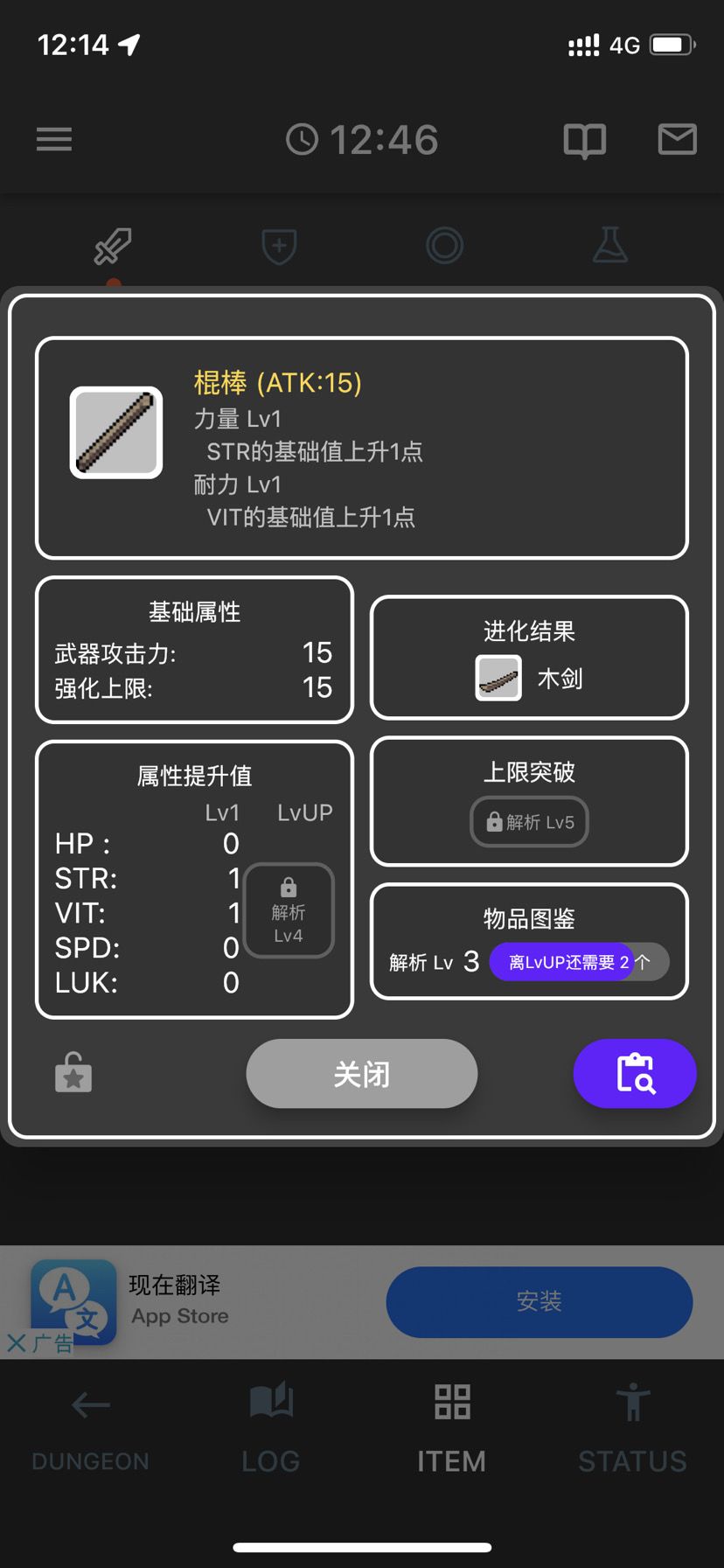The height and width of the screenshot is (1568, 724).
Task: Tap the 安装 install button in the ad
Action: pyautogui.click(x=539, y=1302)
